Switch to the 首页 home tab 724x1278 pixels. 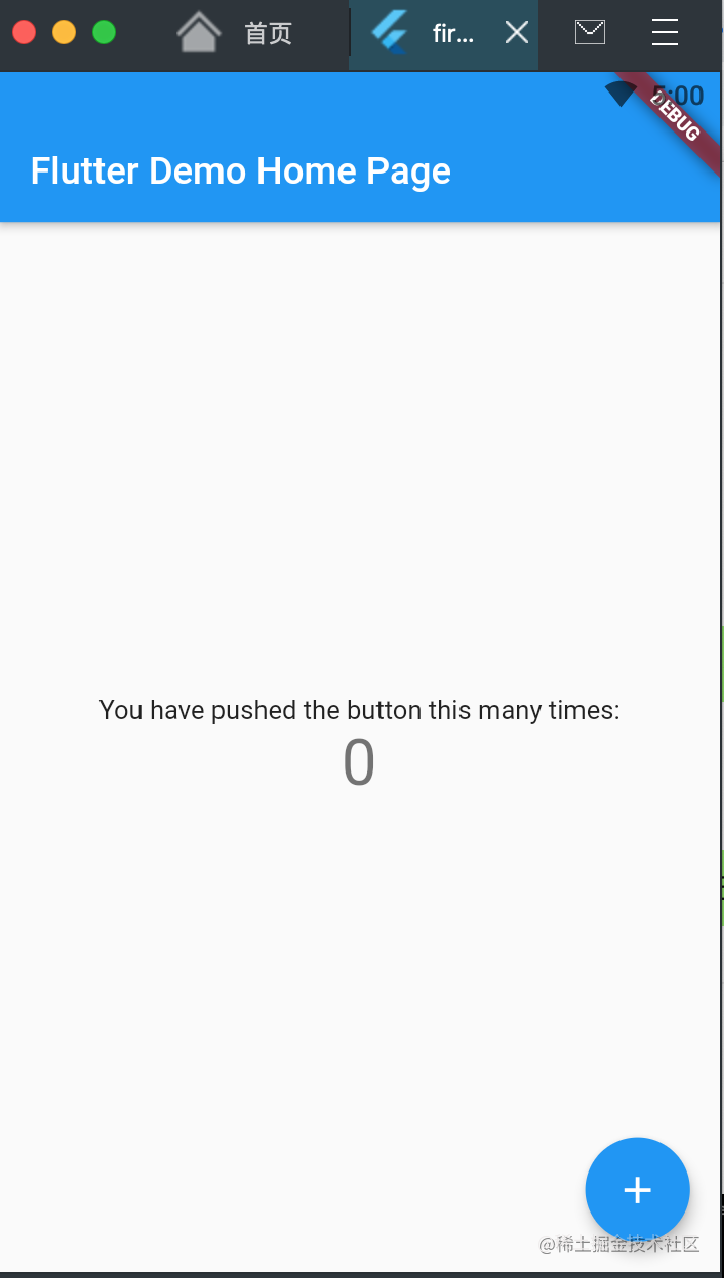[236, 33]
